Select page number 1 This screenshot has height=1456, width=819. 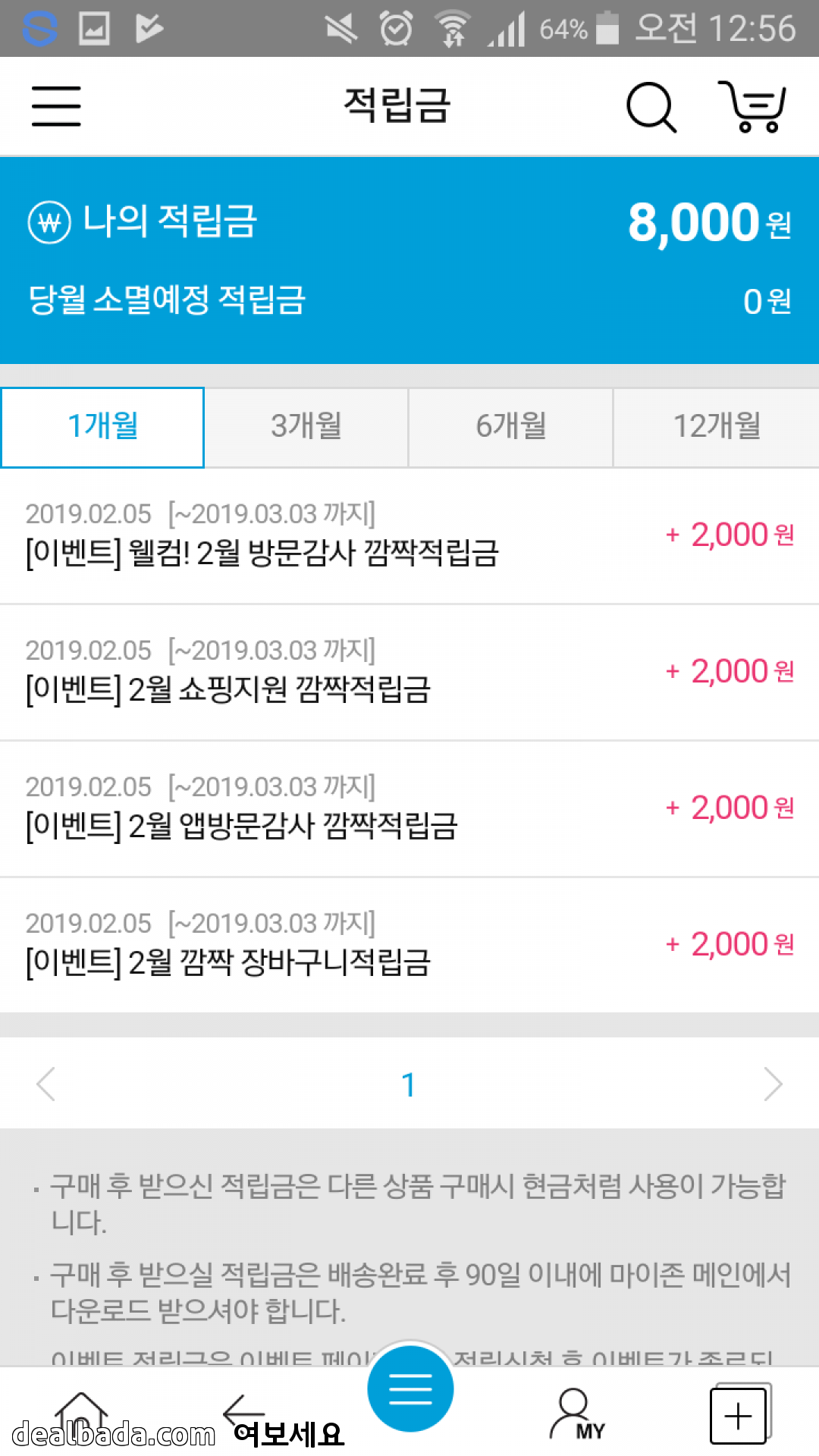(409, 1084)
